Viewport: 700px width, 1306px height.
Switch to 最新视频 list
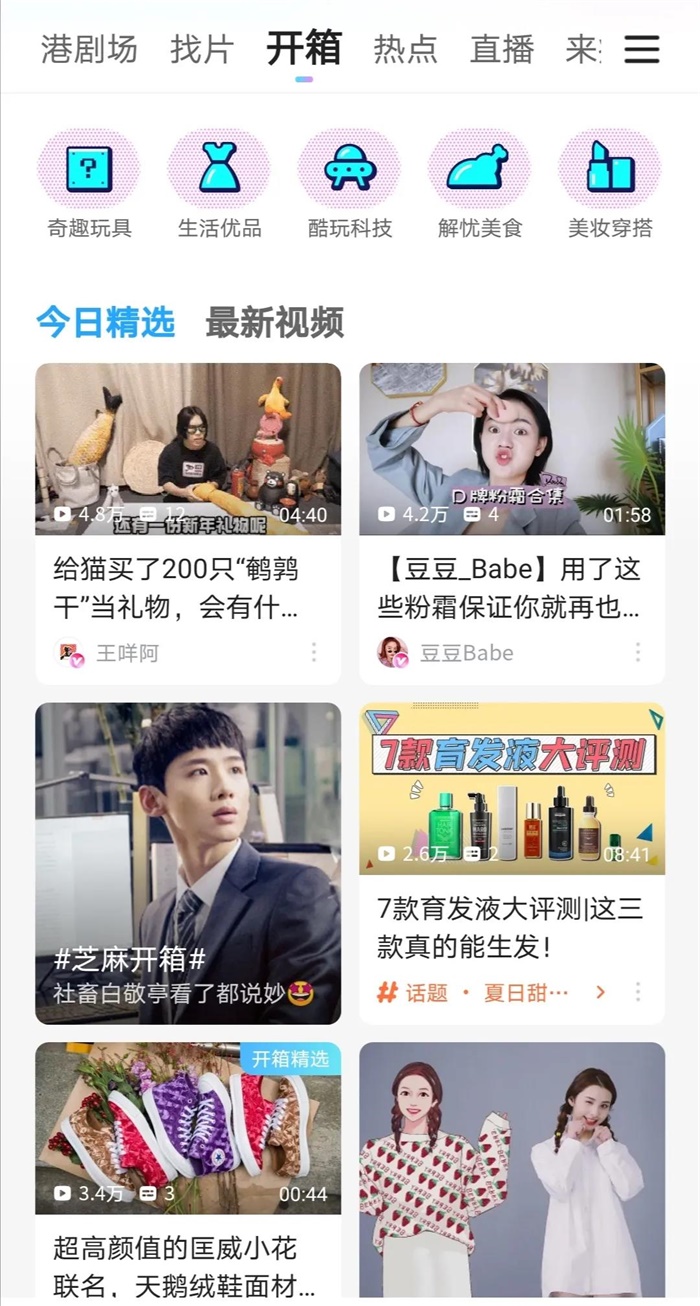274,322
